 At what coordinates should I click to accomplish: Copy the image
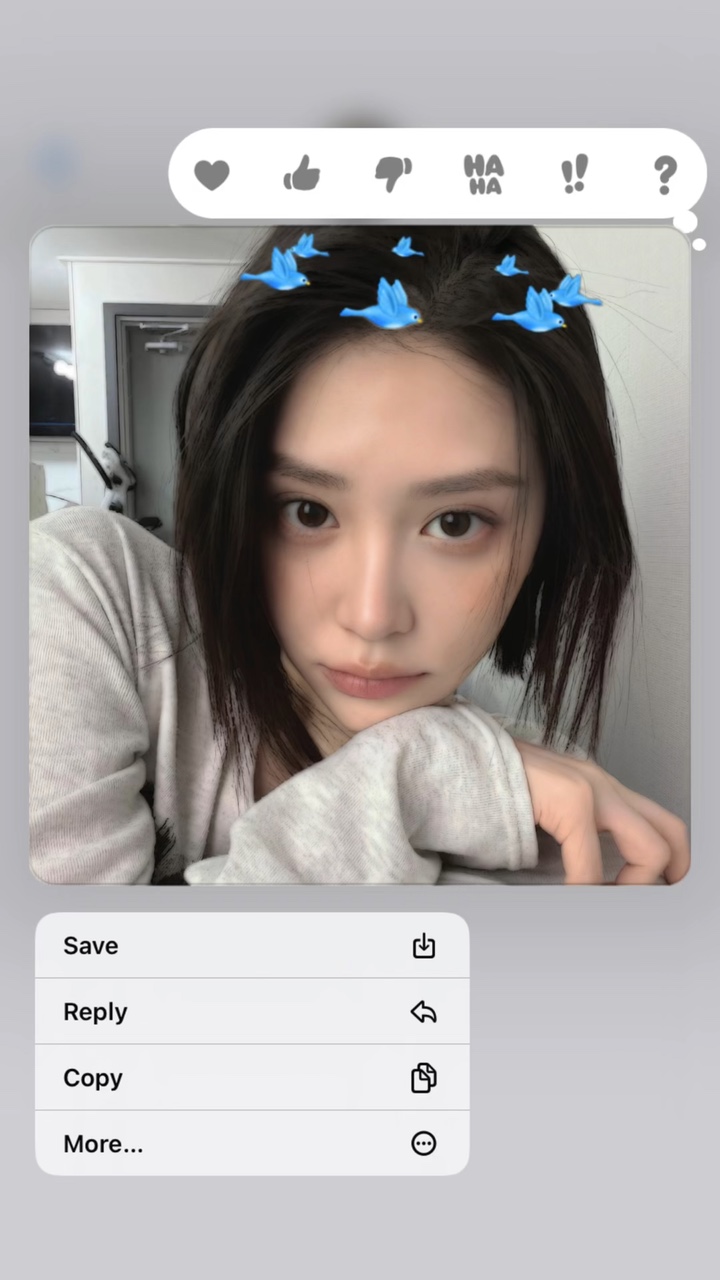point(252,1077)
